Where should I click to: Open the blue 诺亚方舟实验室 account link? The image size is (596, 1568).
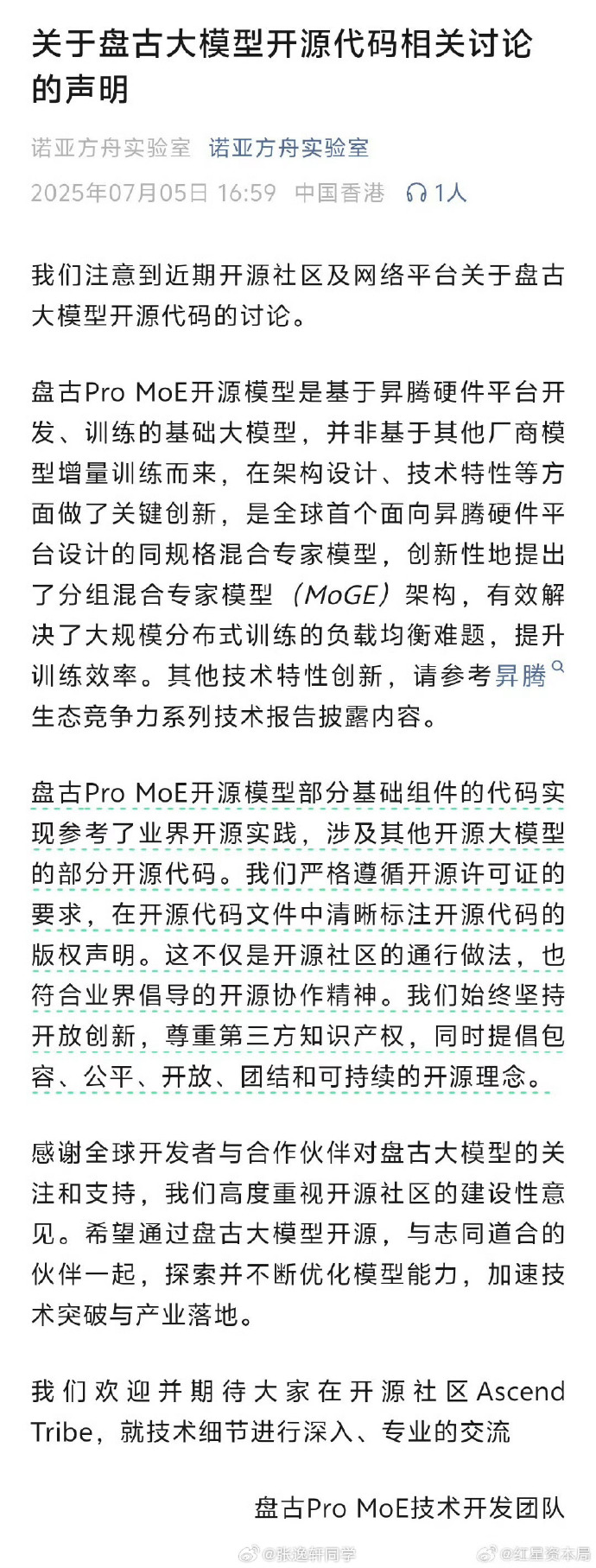288,149
